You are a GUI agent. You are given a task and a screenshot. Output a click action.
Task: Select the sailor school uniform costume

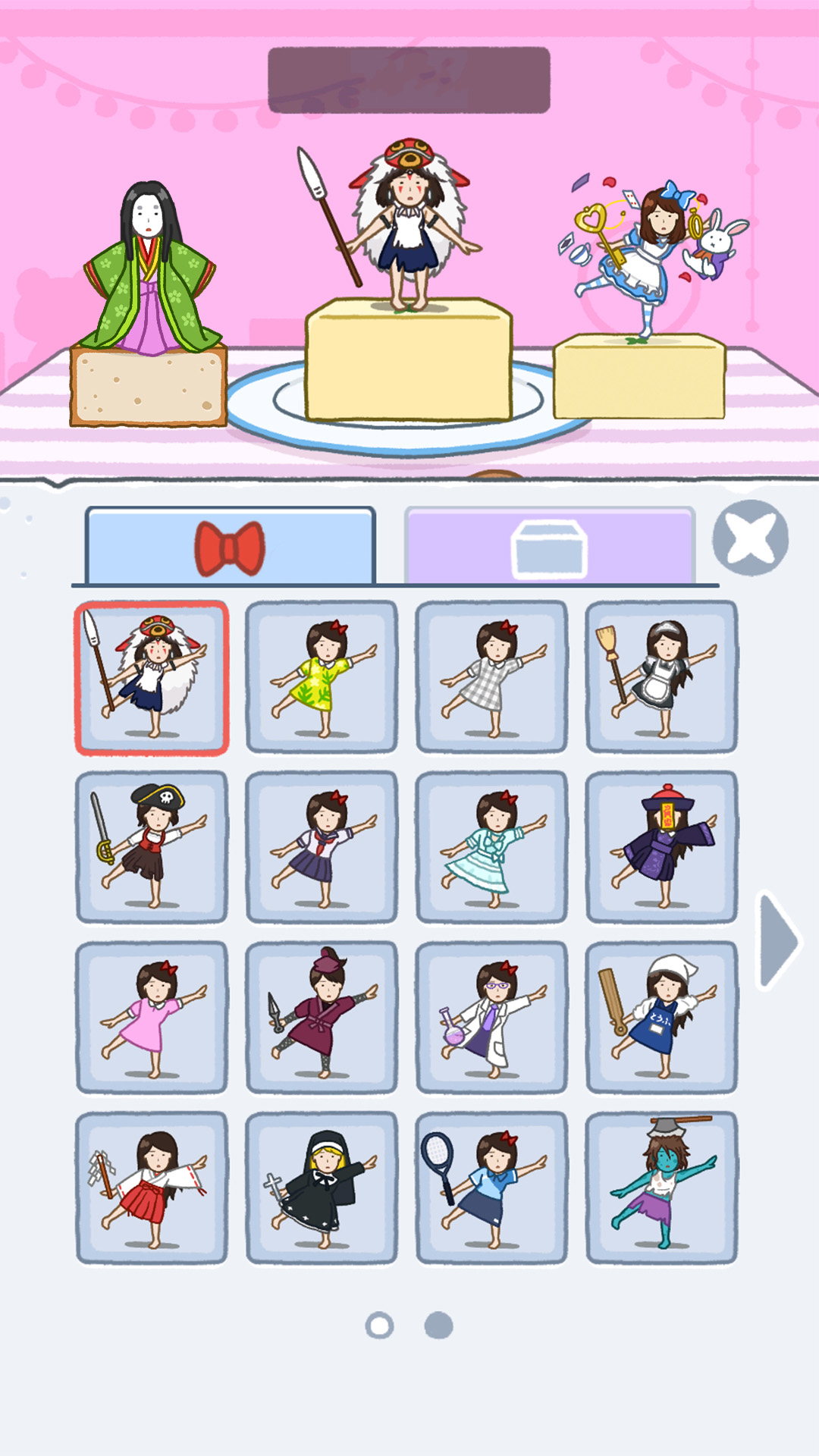pyautogui.click(x=322, y=847)
